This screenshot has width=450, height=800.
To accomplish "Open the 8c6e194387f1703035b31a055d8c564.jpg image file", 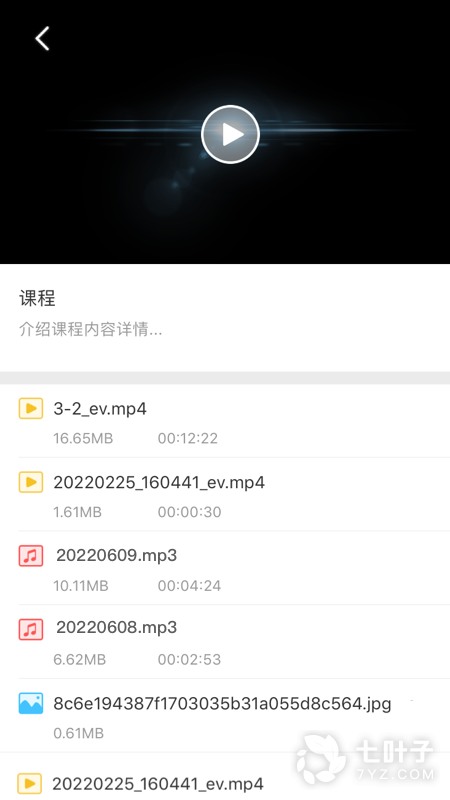I will pos(225,715).
